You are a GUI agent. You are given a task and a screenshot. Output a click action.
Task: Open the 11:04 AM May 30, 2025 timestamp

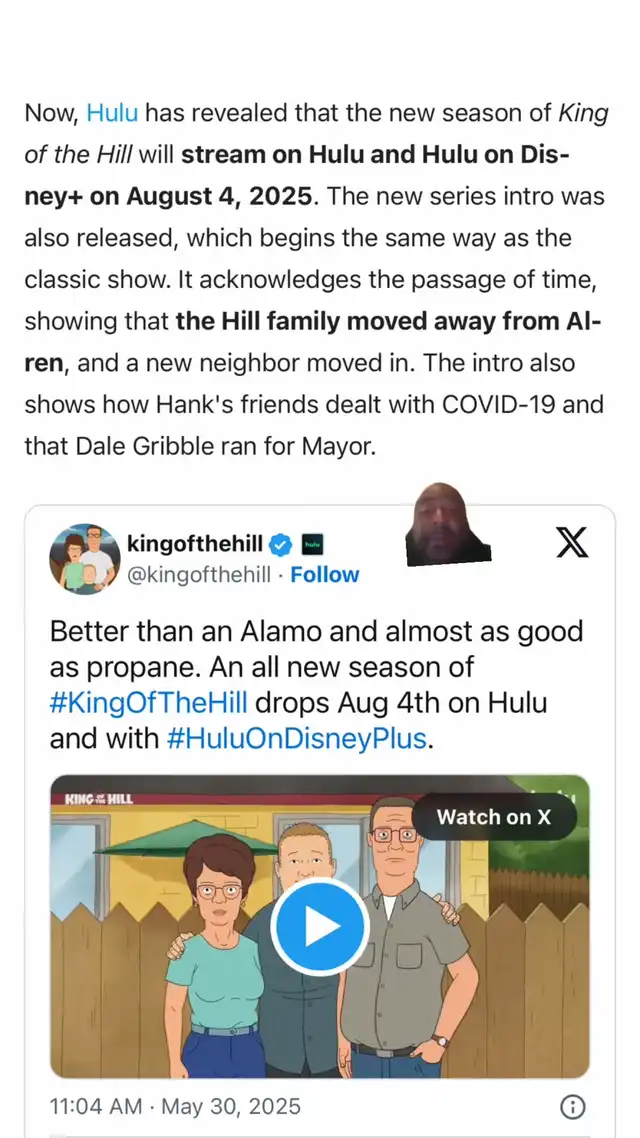[x=175, y=1106]
